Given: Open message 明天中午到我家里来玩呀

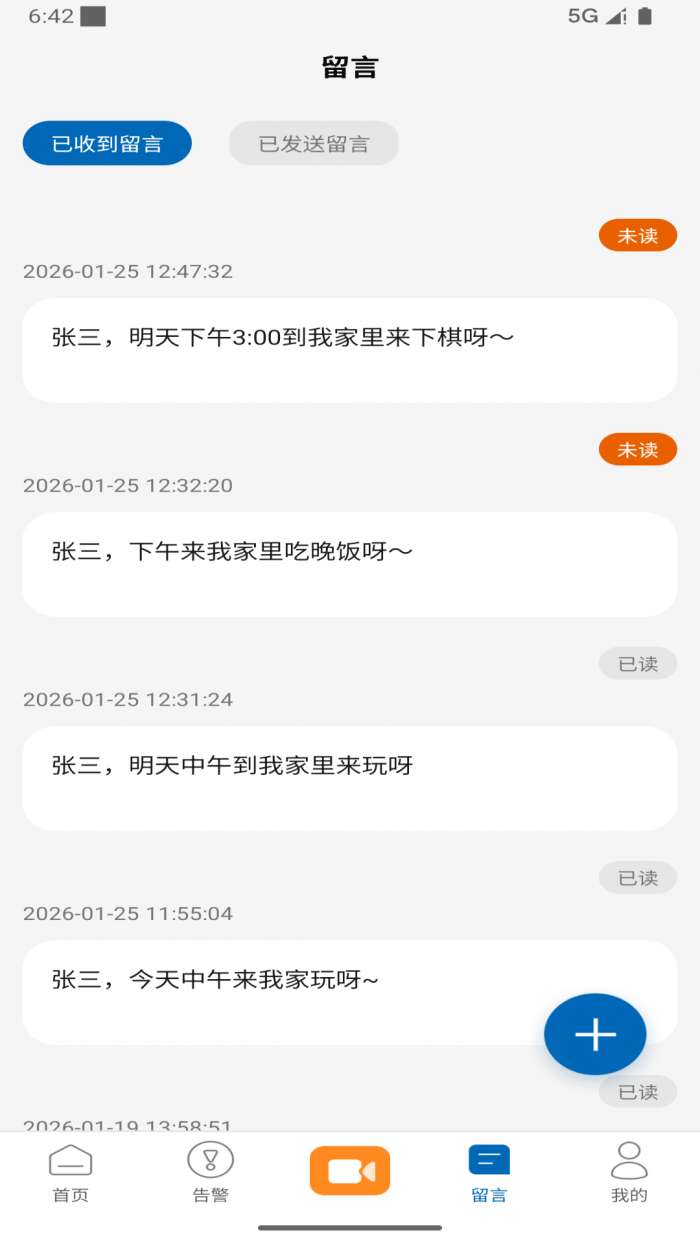Looking at the screenshot, I should (349, 777).
